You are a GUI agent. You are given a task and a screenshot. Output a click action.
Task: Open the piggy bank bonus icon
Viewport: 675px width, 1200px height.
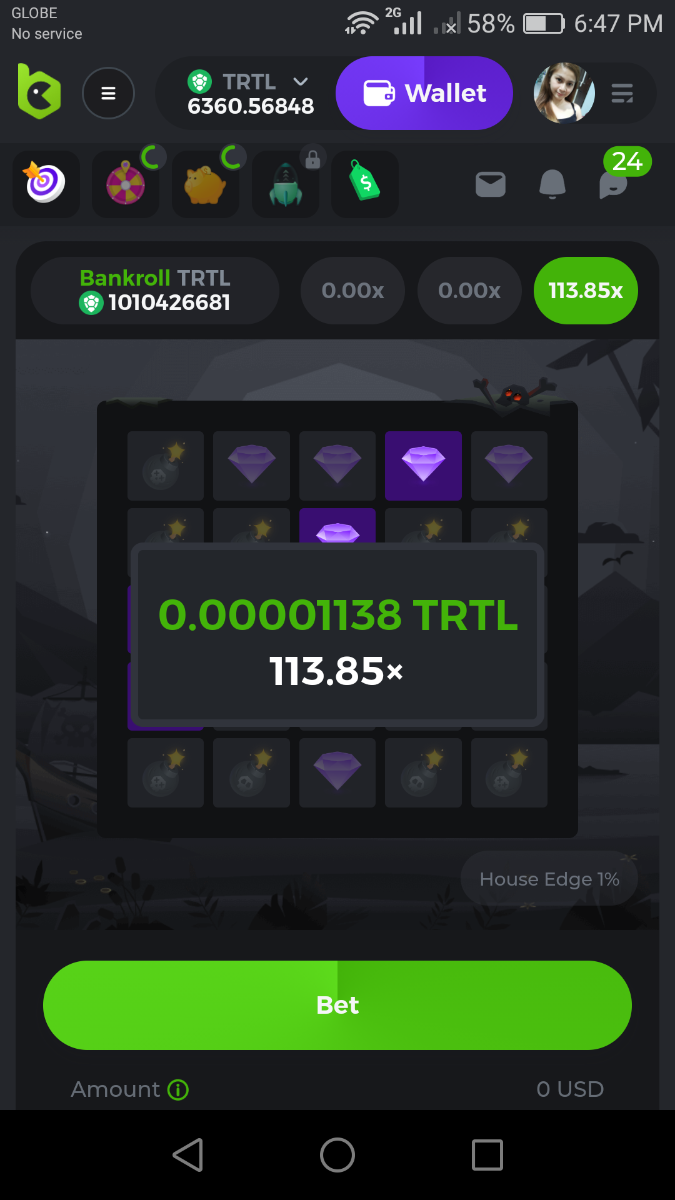(x=205, y=184)
